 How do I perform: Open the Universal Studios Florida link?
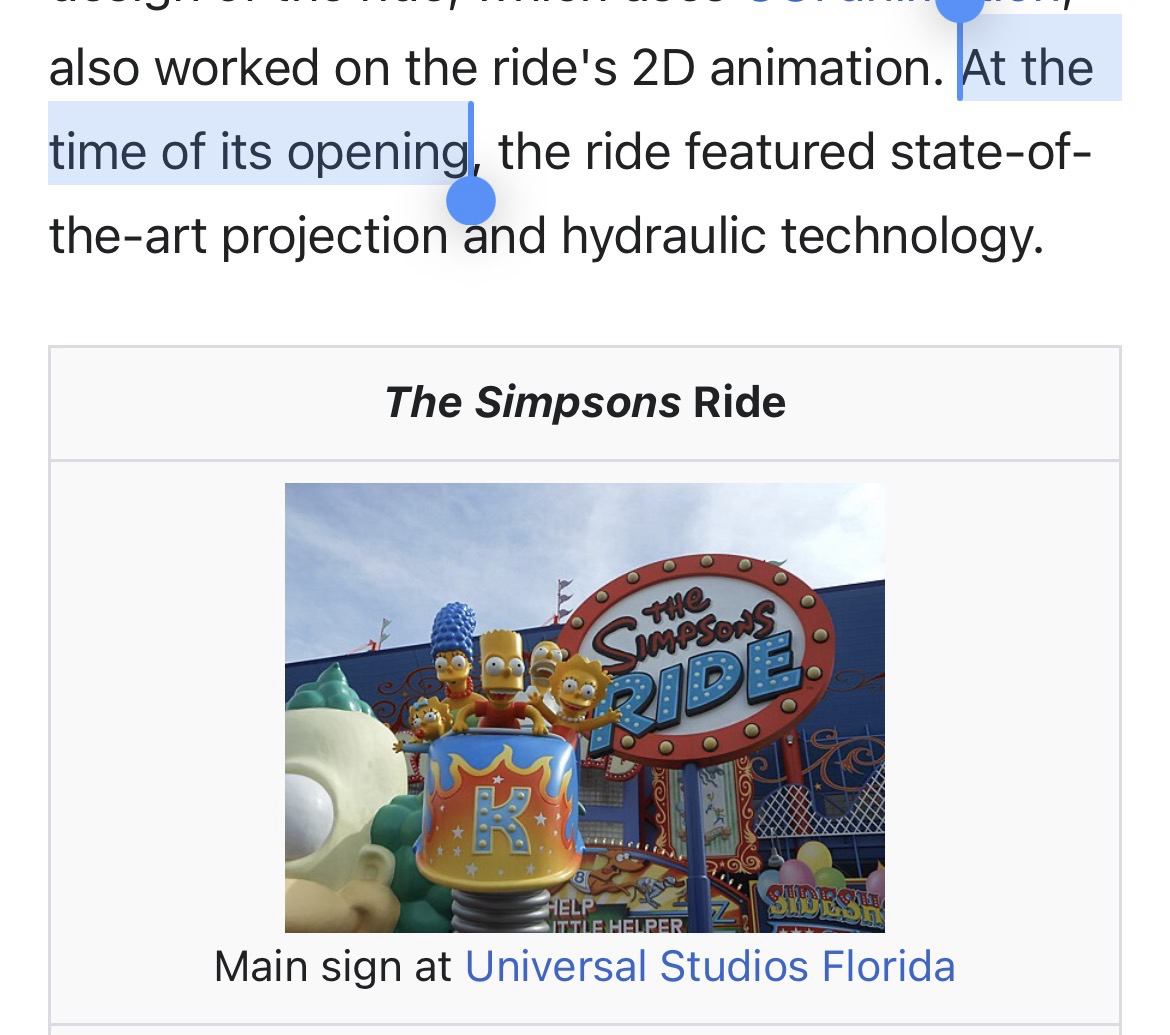click(x=710, y=967)
